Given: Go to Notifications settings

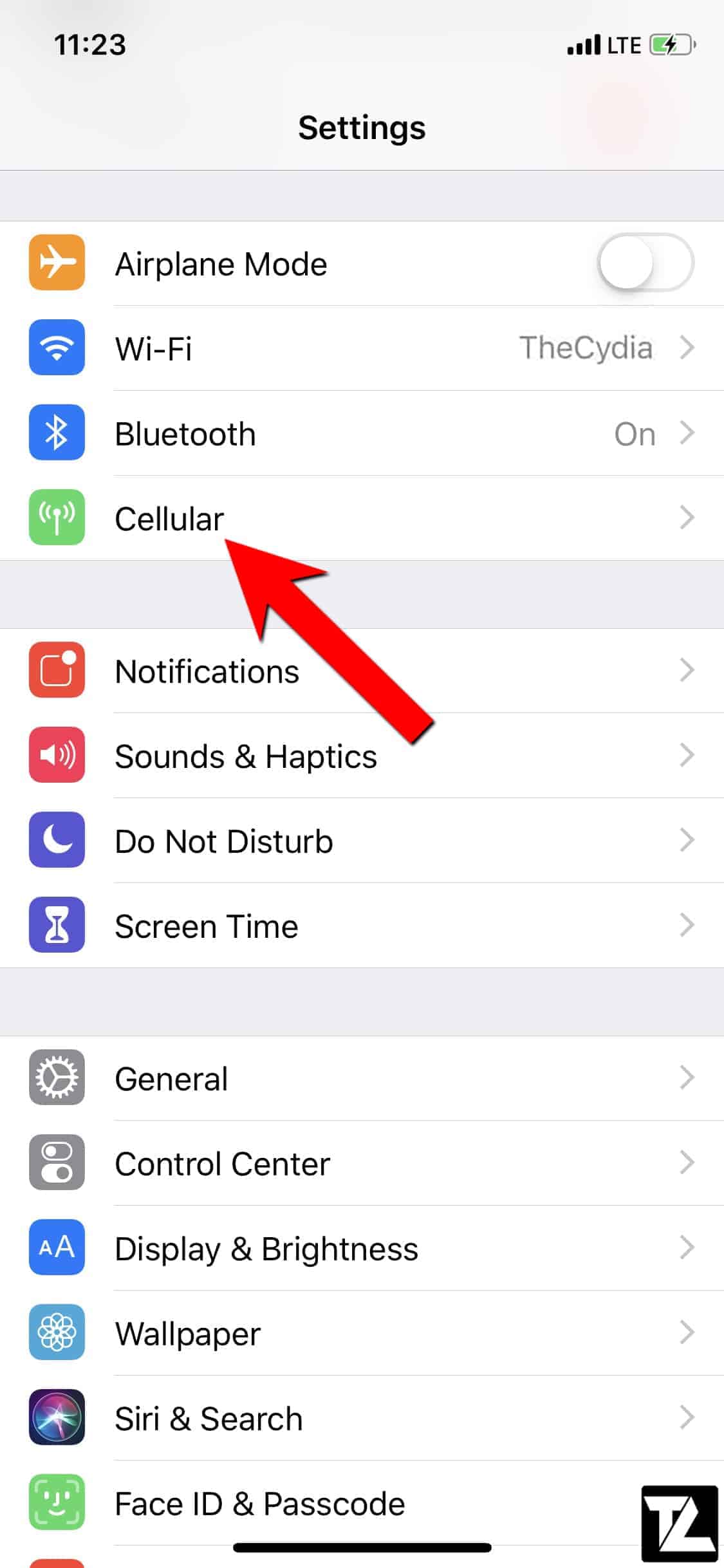Looking at the screenshot, I should (362, 671).
